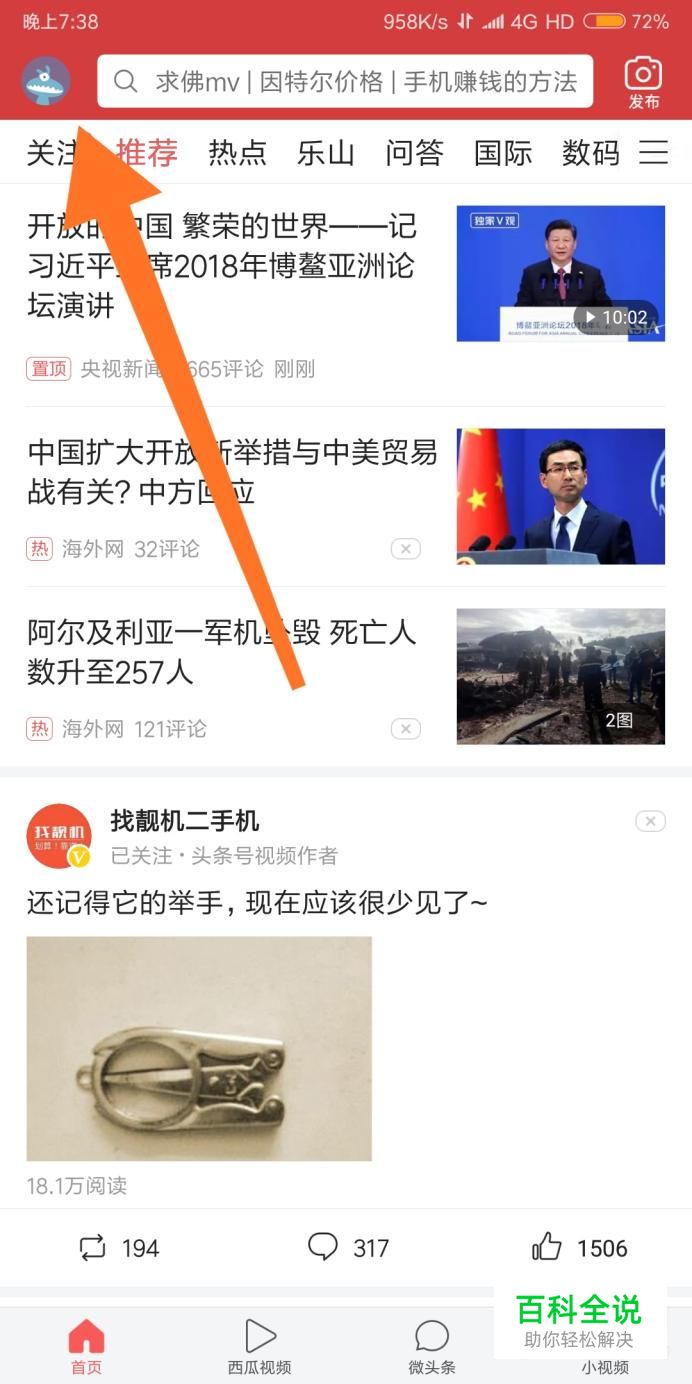Dismiss the 中美贸易战 article
This screenshot has height=1384, width=692.
[405, 549]
